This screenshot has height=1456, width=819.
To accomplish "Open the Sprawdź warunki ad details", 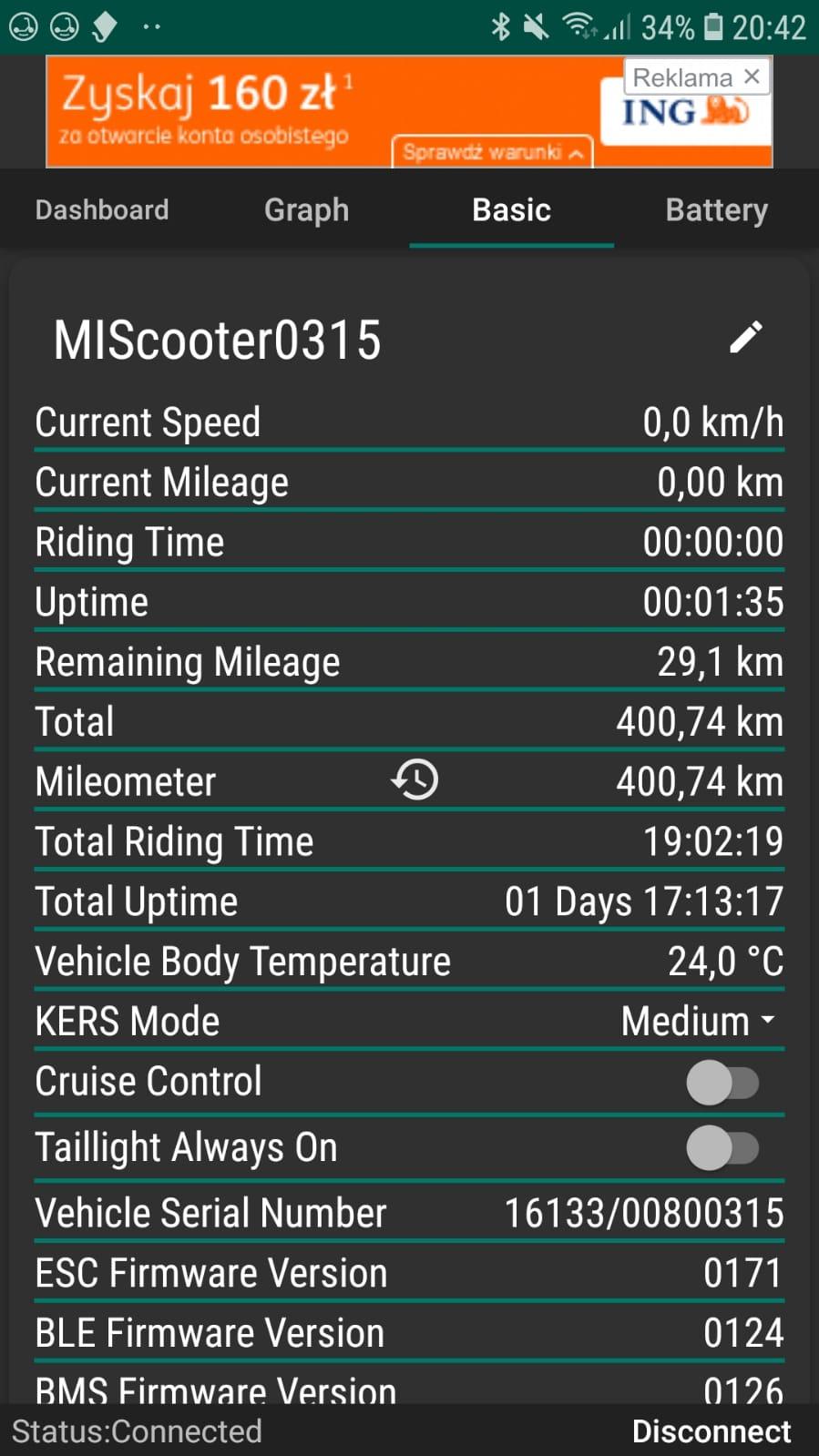I will (492, 152).
